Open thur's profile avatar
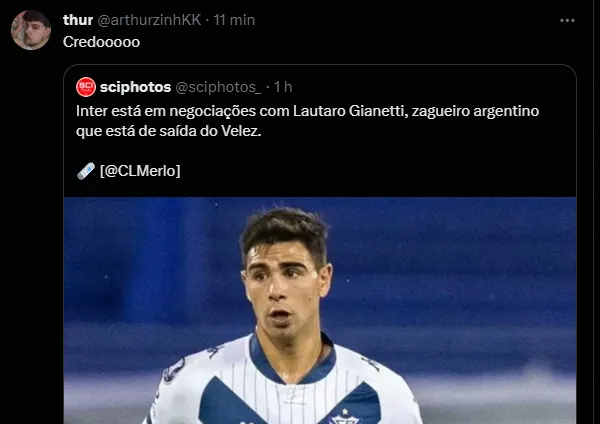 pos(30,30)
